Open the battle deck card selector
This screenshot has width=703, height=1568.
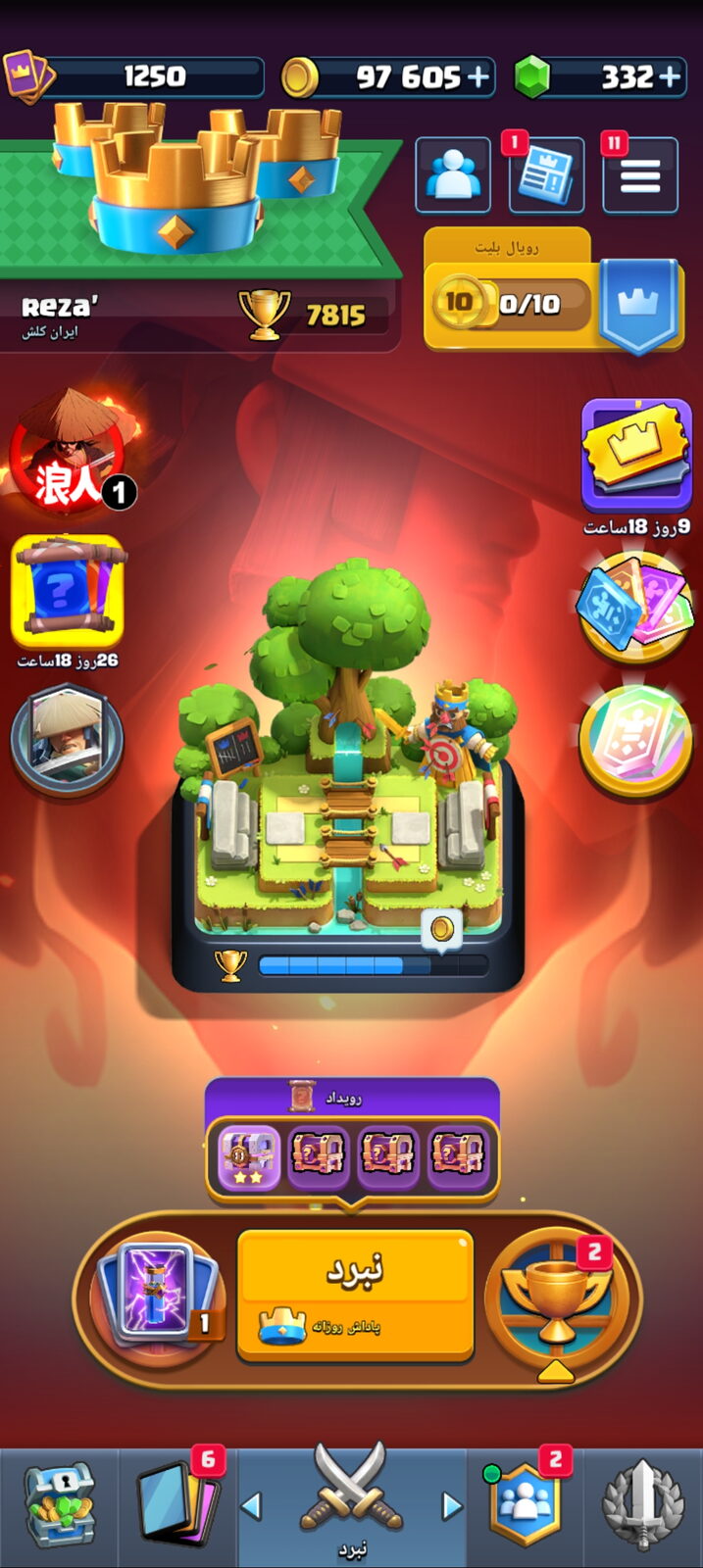point(157,1296)
